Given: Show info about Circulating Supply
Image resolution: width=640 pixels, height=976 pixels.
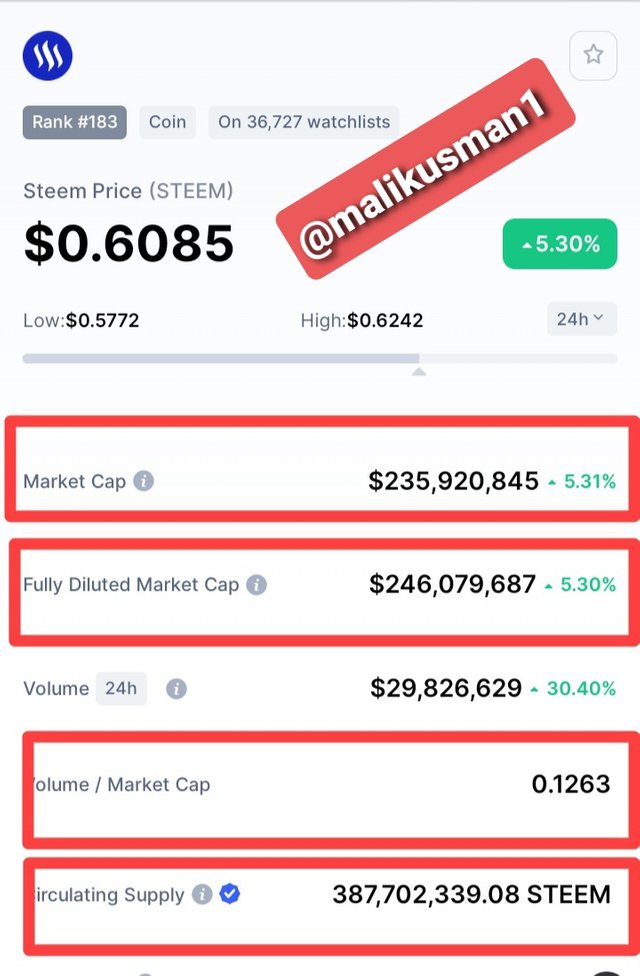Looking at the screenshot, I should [x=202, y=895].
